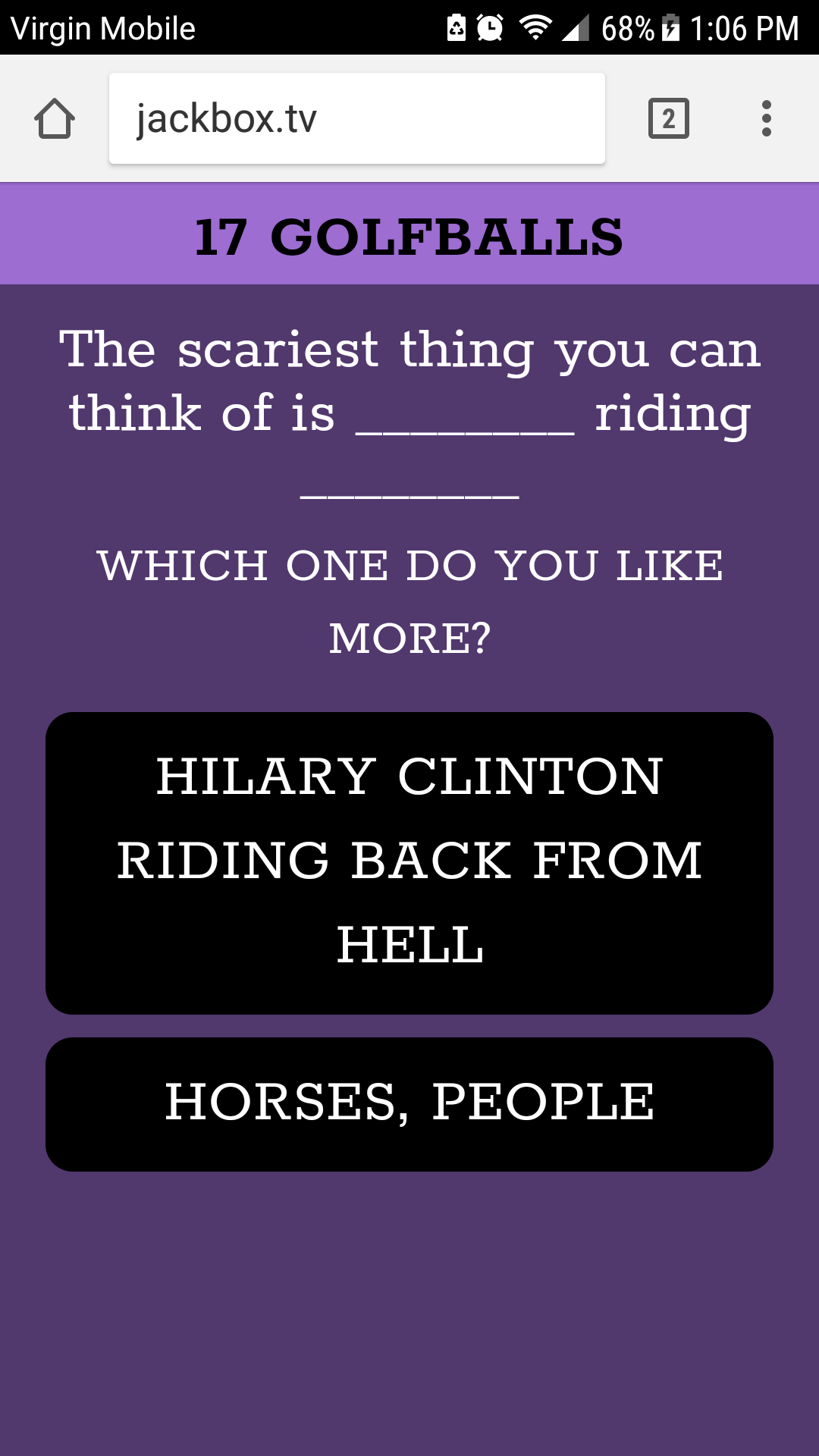Vote for Hilary Clinton riding back from hell

[x=409, y=862]
